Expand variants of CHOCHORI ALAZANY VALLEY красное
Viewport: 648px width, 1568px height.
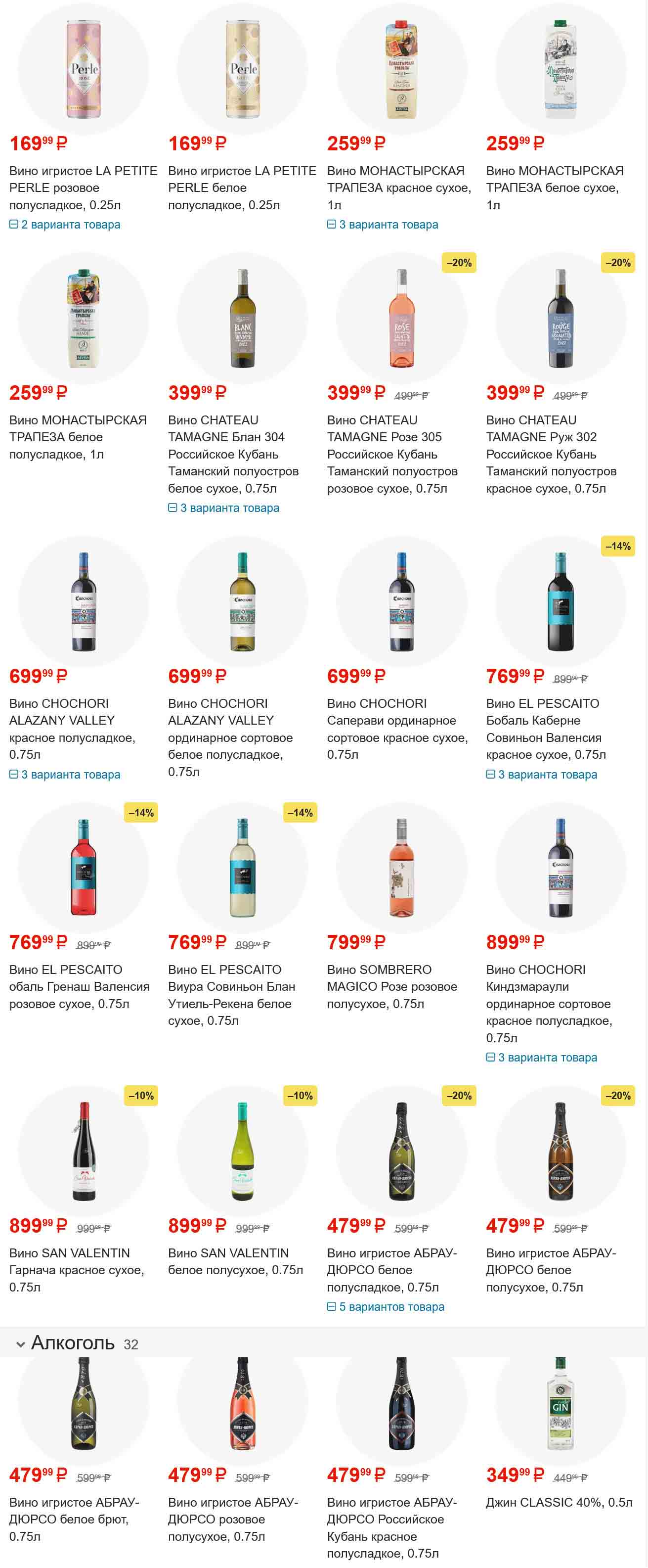point(65,774)
